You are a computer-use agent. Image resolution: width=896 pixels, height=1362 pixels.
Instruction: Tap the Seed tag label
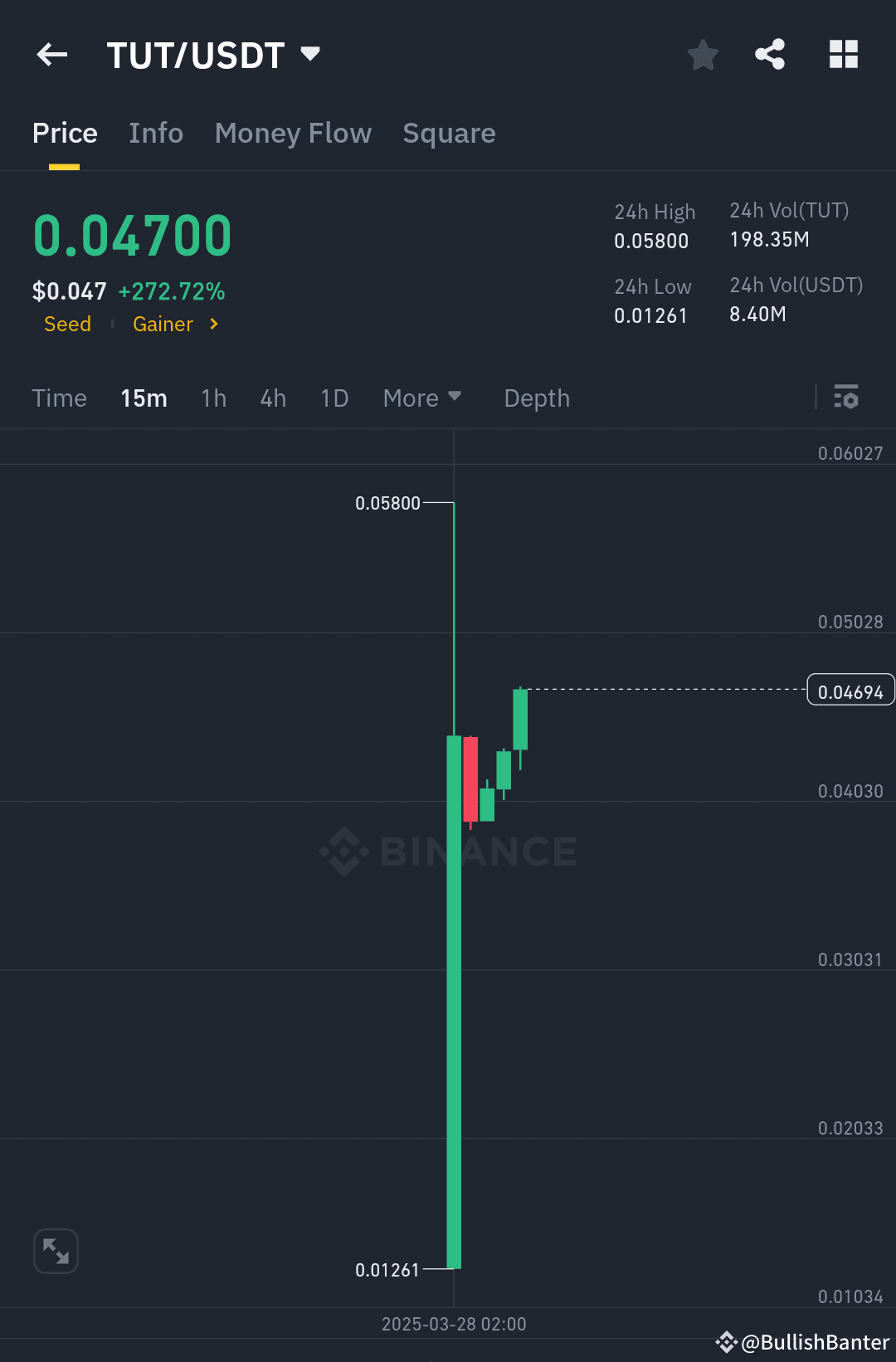[x=67, y=325]
